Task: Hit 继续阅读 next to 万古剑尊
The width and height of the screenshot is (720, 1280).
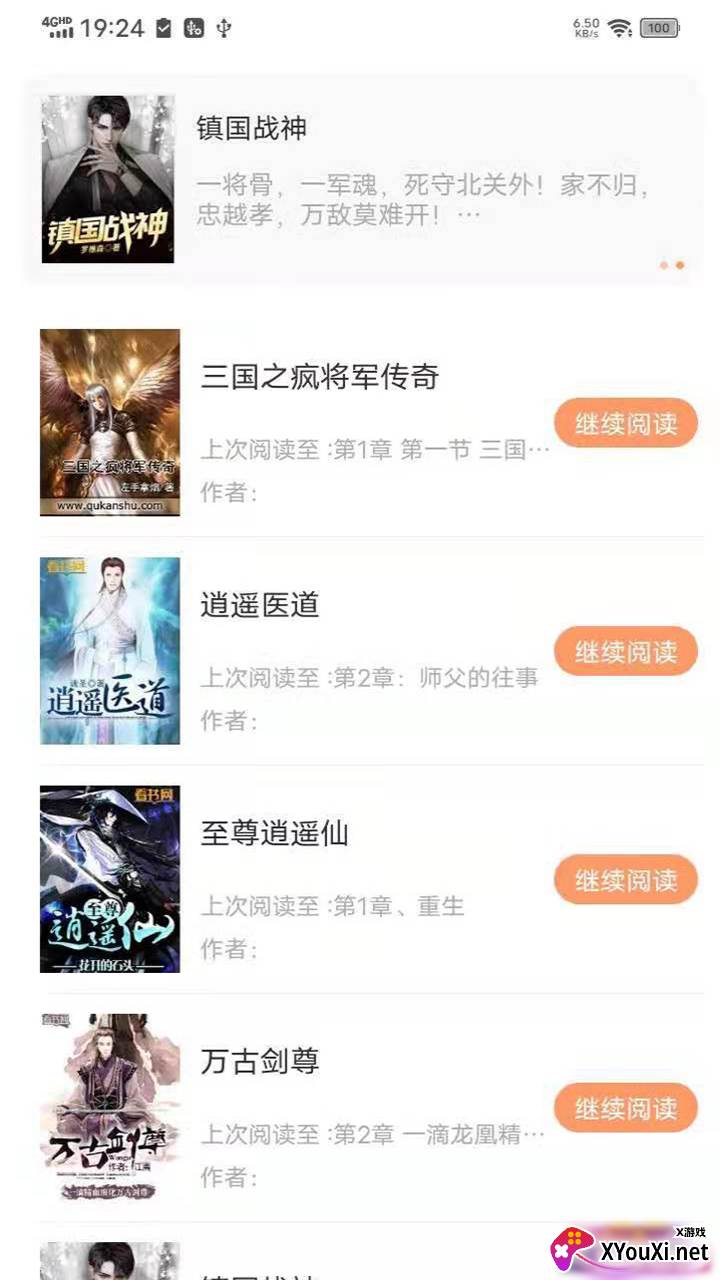Action: click(626, 1107)
